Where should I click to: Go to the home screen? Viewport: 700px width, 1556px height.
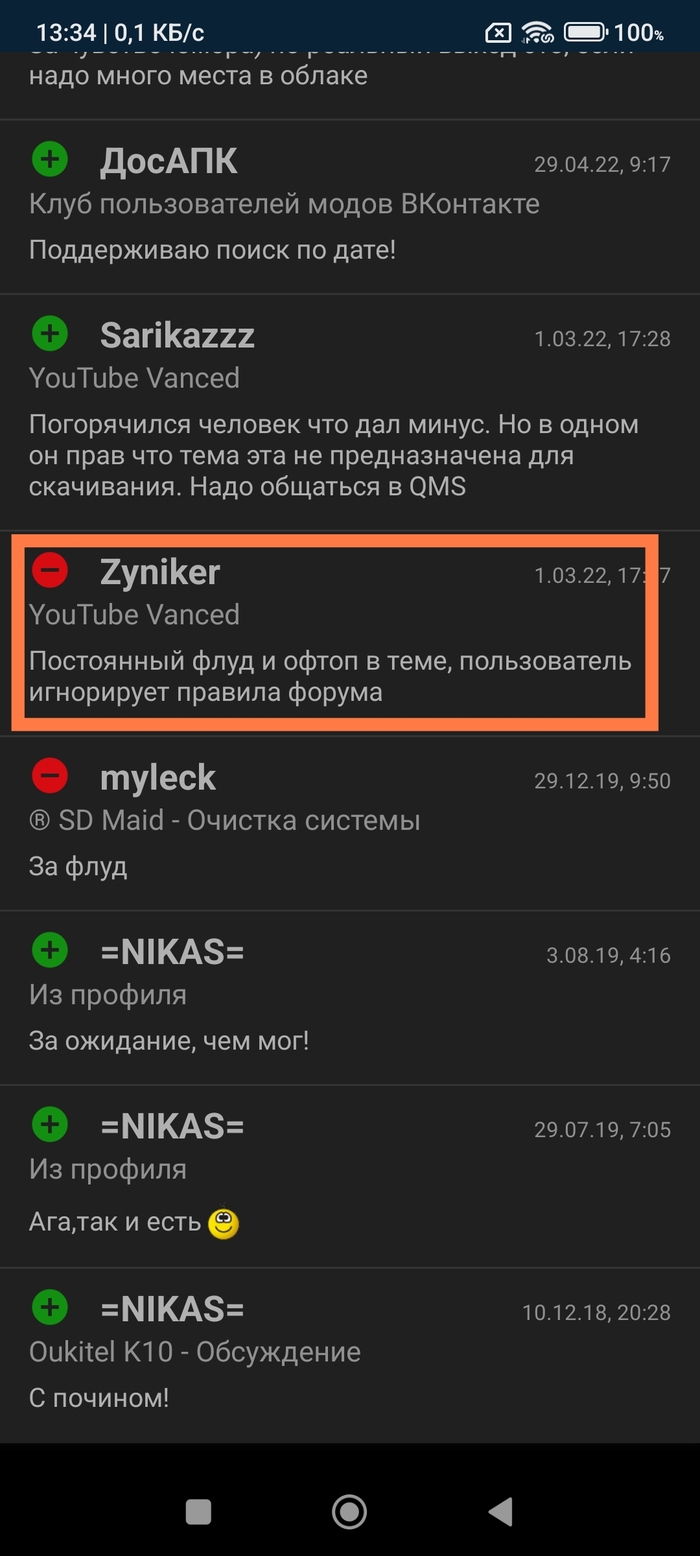point(349,1511)
